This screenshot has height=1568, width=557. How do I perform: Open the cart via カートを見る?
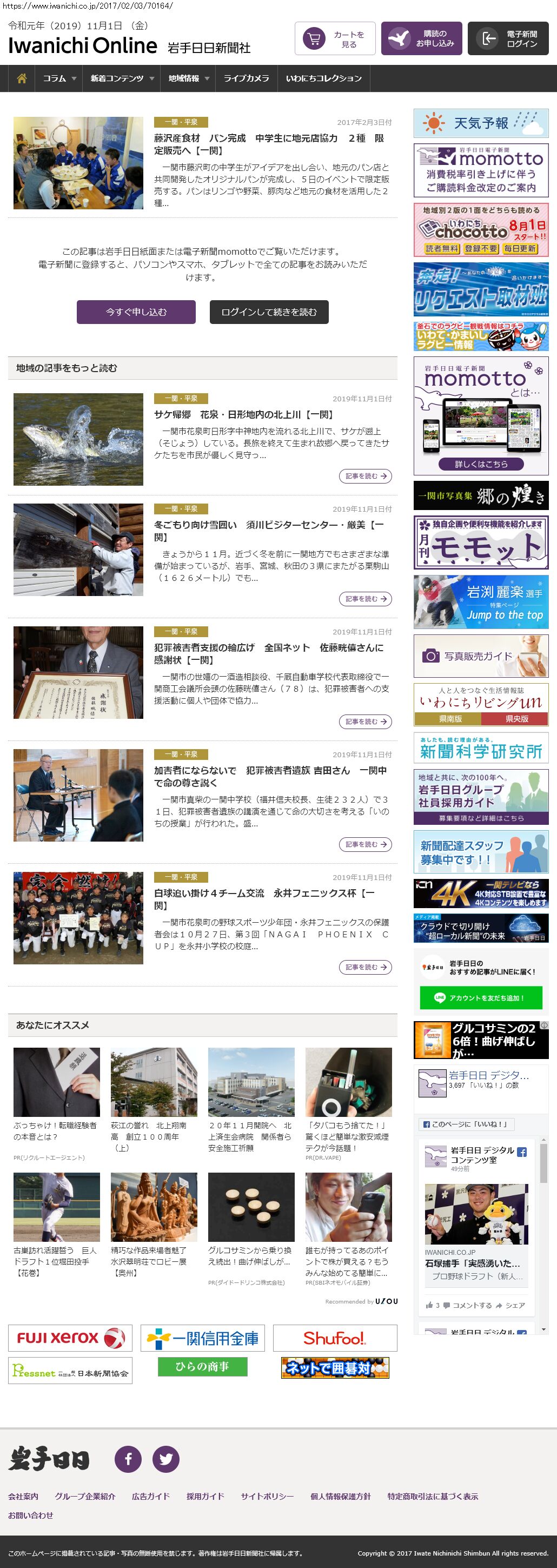tap(335, 39)
